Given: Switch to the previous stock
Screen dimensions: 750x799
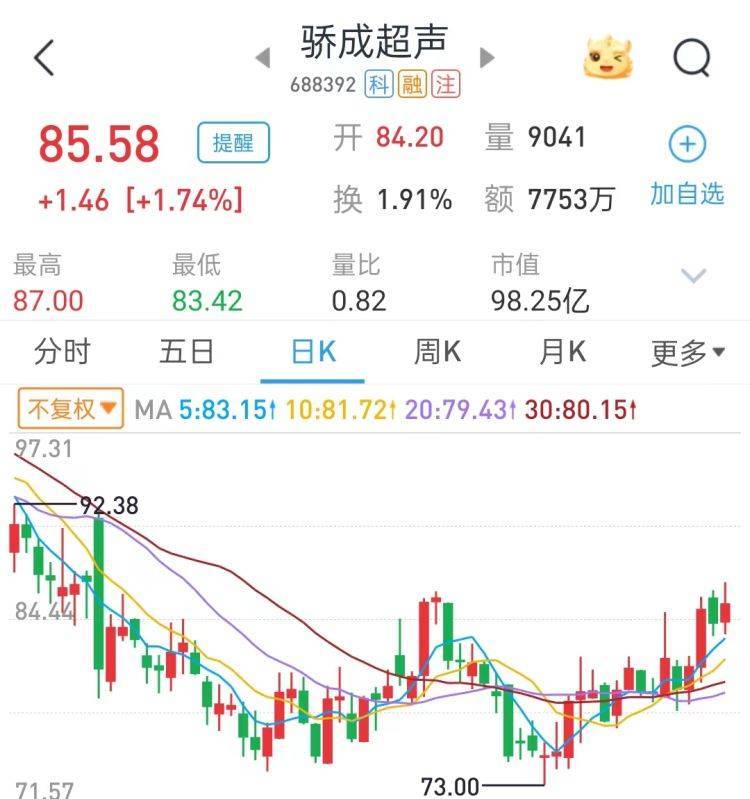Looking at the screenshot, I should tap(263, 58).
